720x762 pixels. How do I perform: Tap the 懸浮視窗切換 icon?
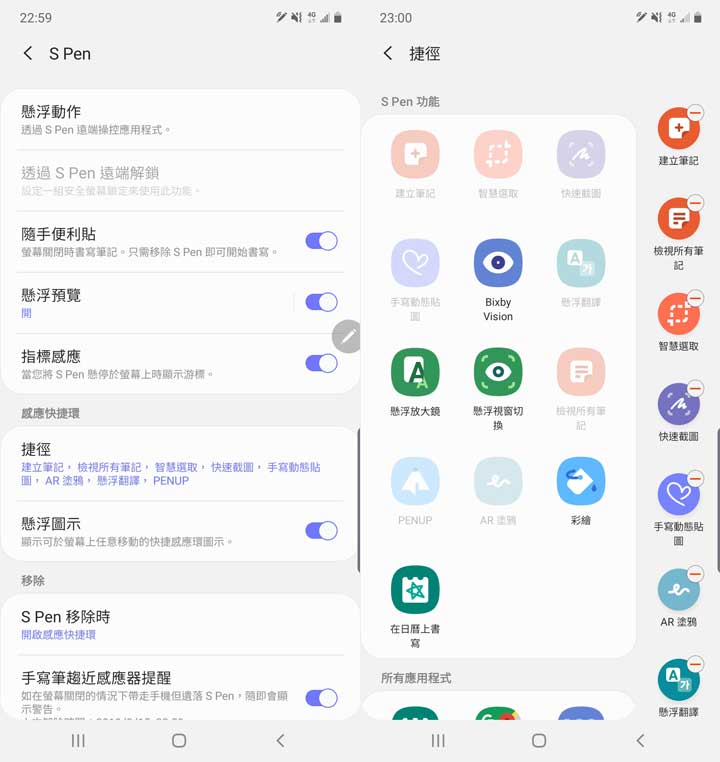(498, 372)
